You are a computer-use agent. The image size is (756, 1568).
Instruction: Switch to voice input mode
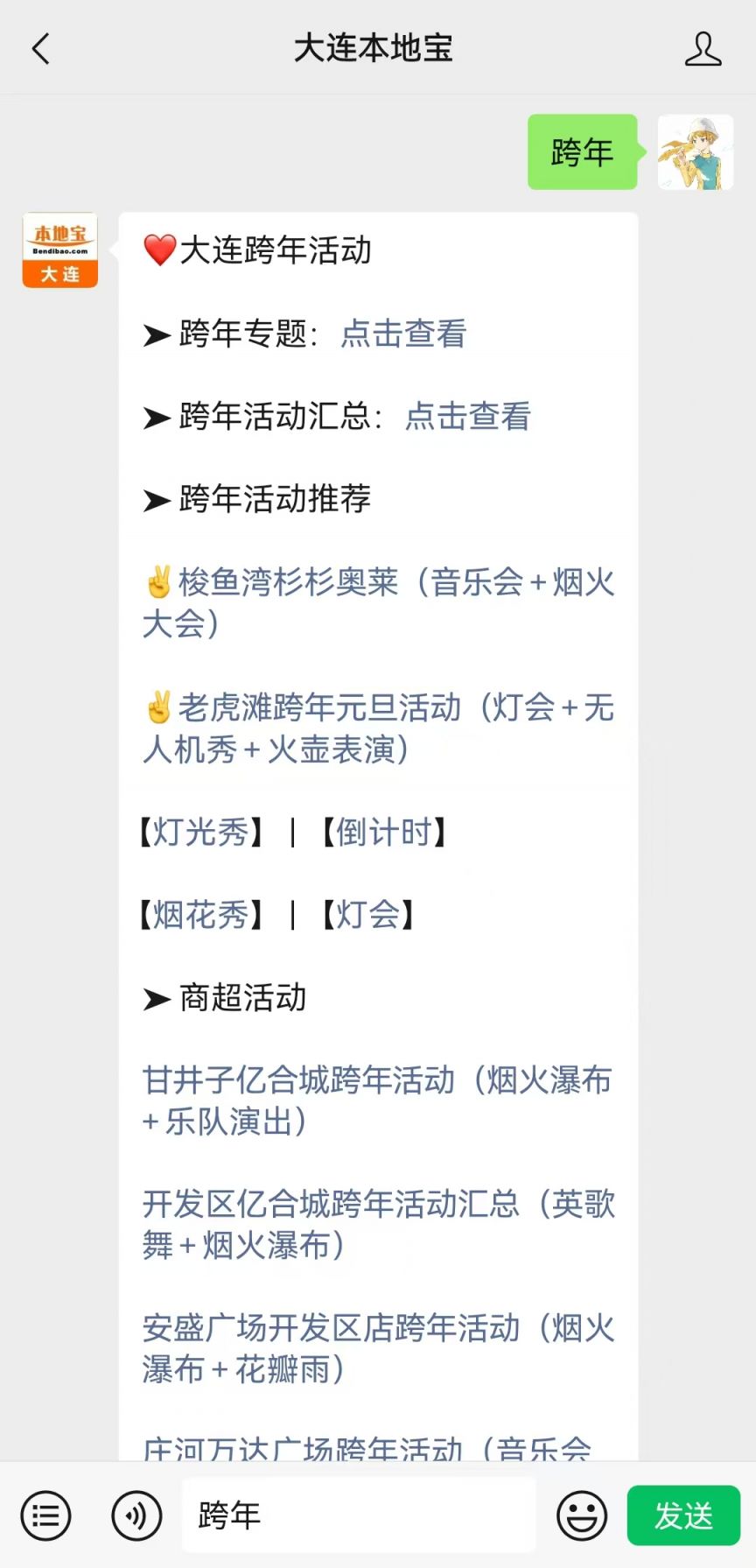point(136,1515)
